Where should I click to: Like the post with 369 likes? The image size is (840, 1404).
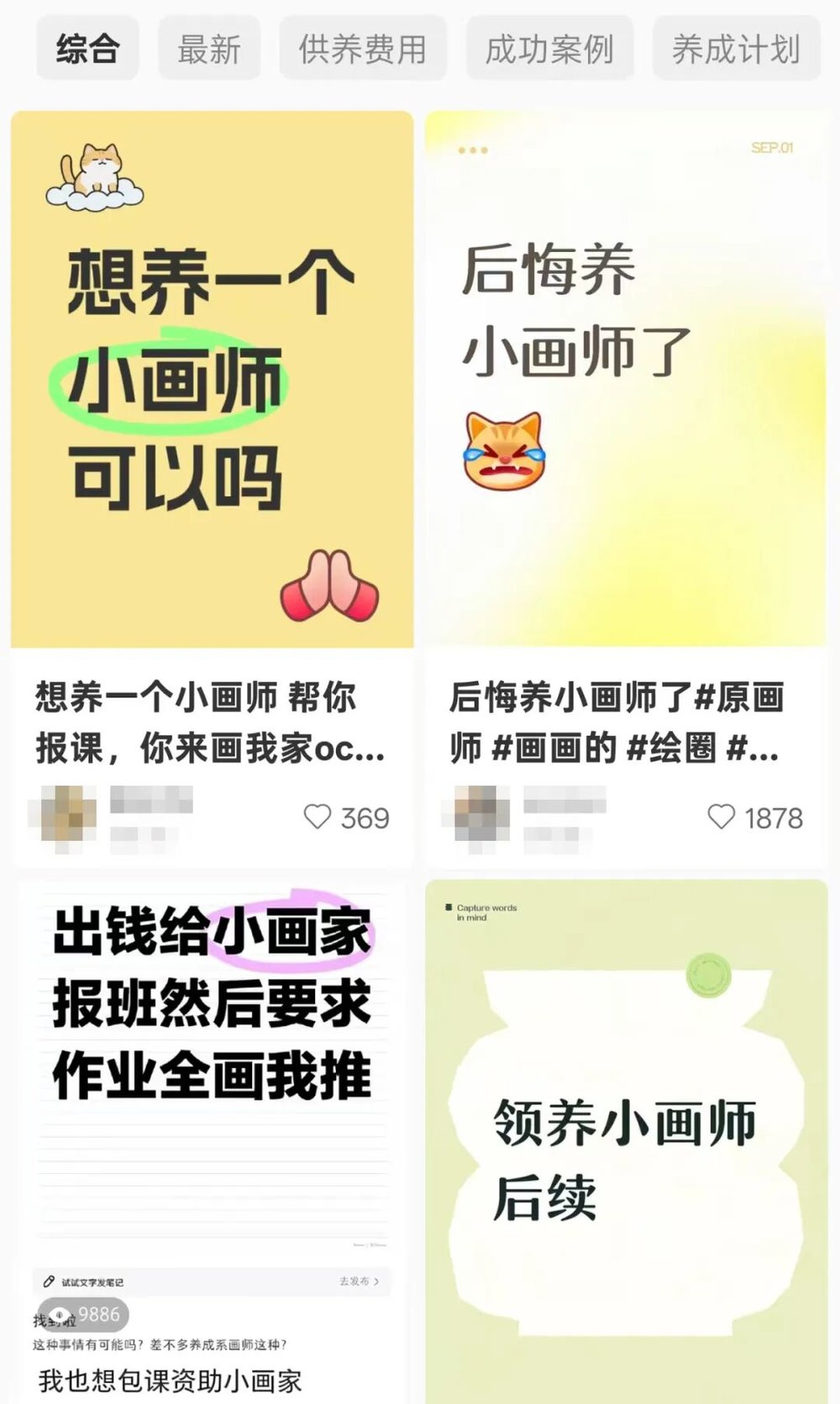pyautogui.click(x=318, y=817)
